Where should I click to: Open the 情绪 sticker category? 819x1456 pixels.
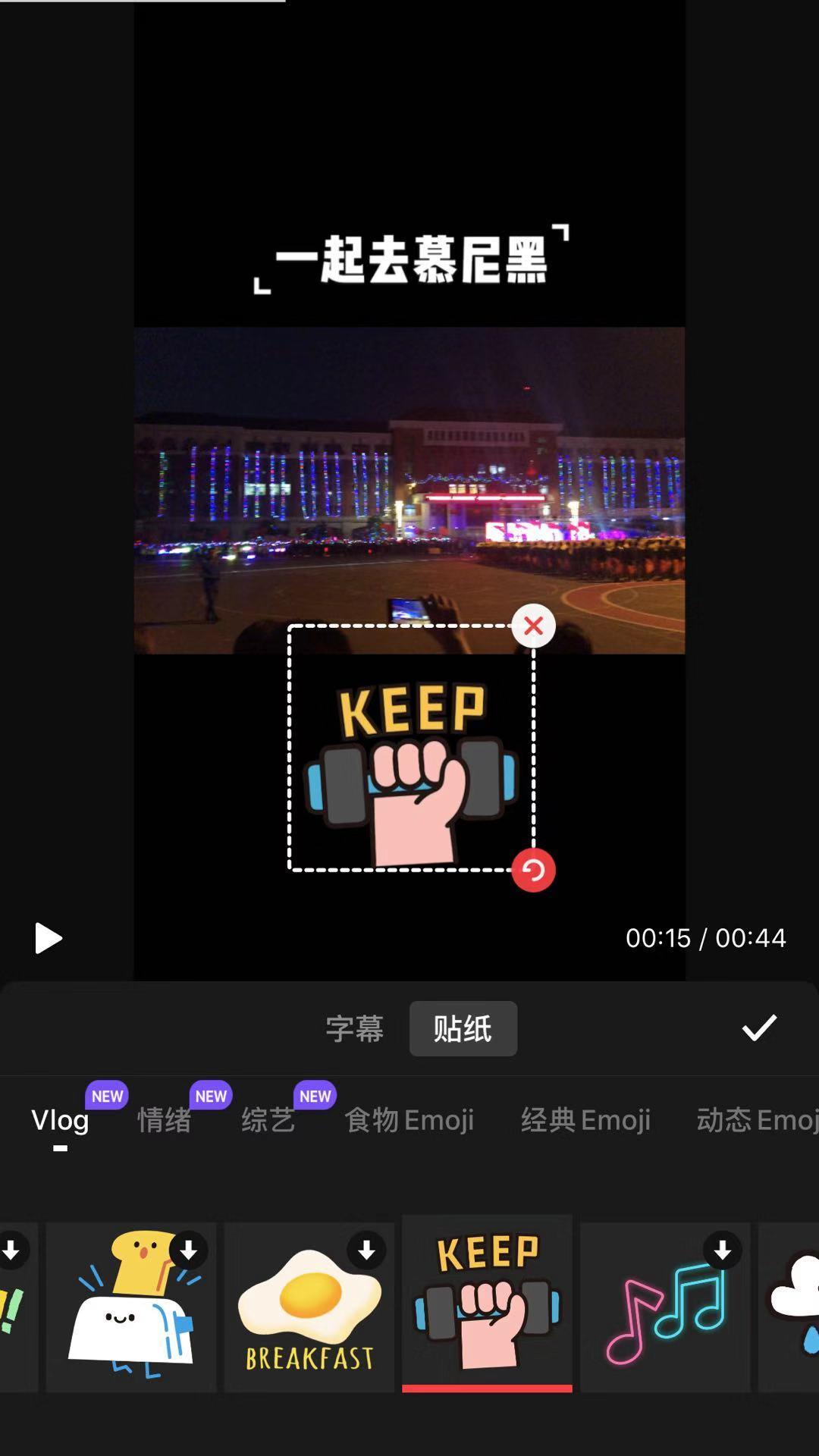click(164, 1120)
